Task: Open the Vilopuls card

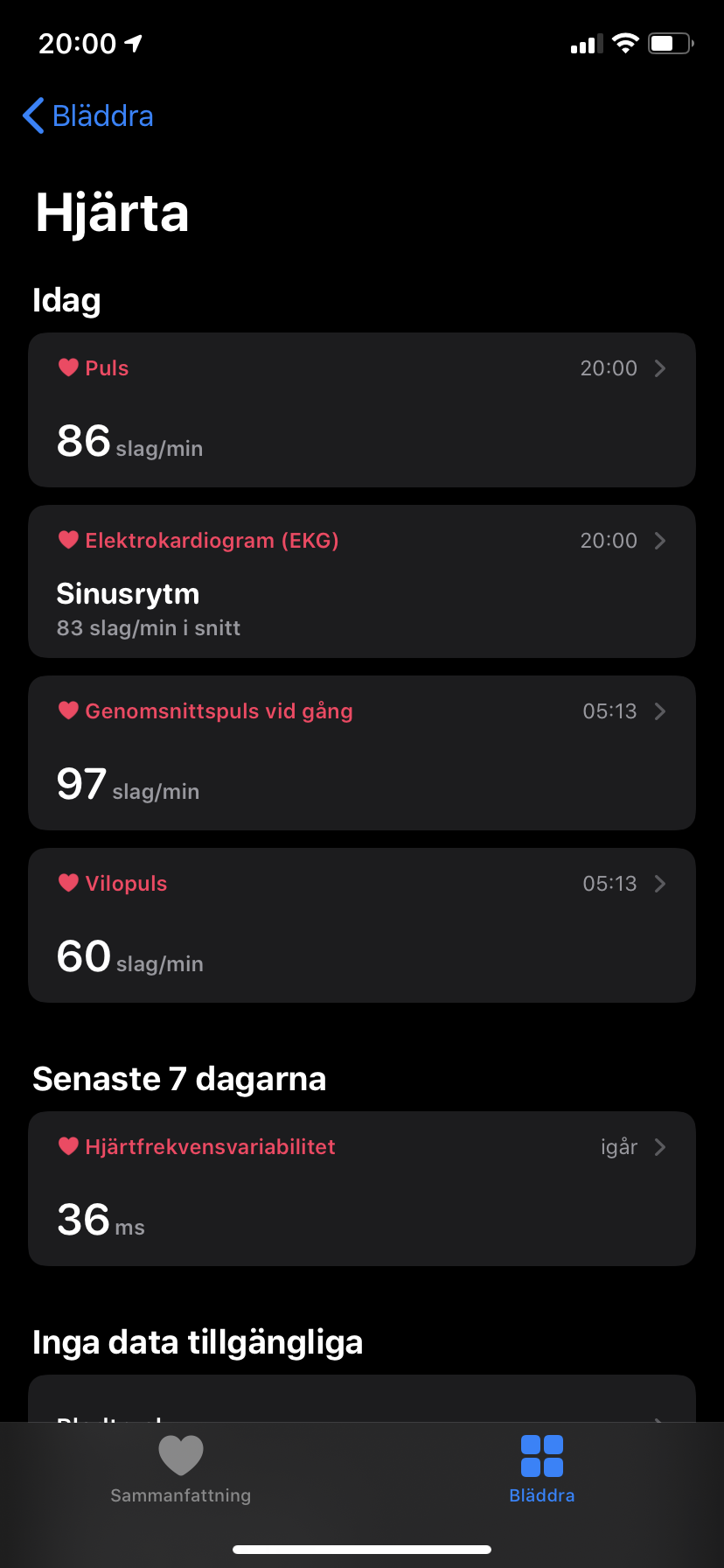Action: point(361,925)
